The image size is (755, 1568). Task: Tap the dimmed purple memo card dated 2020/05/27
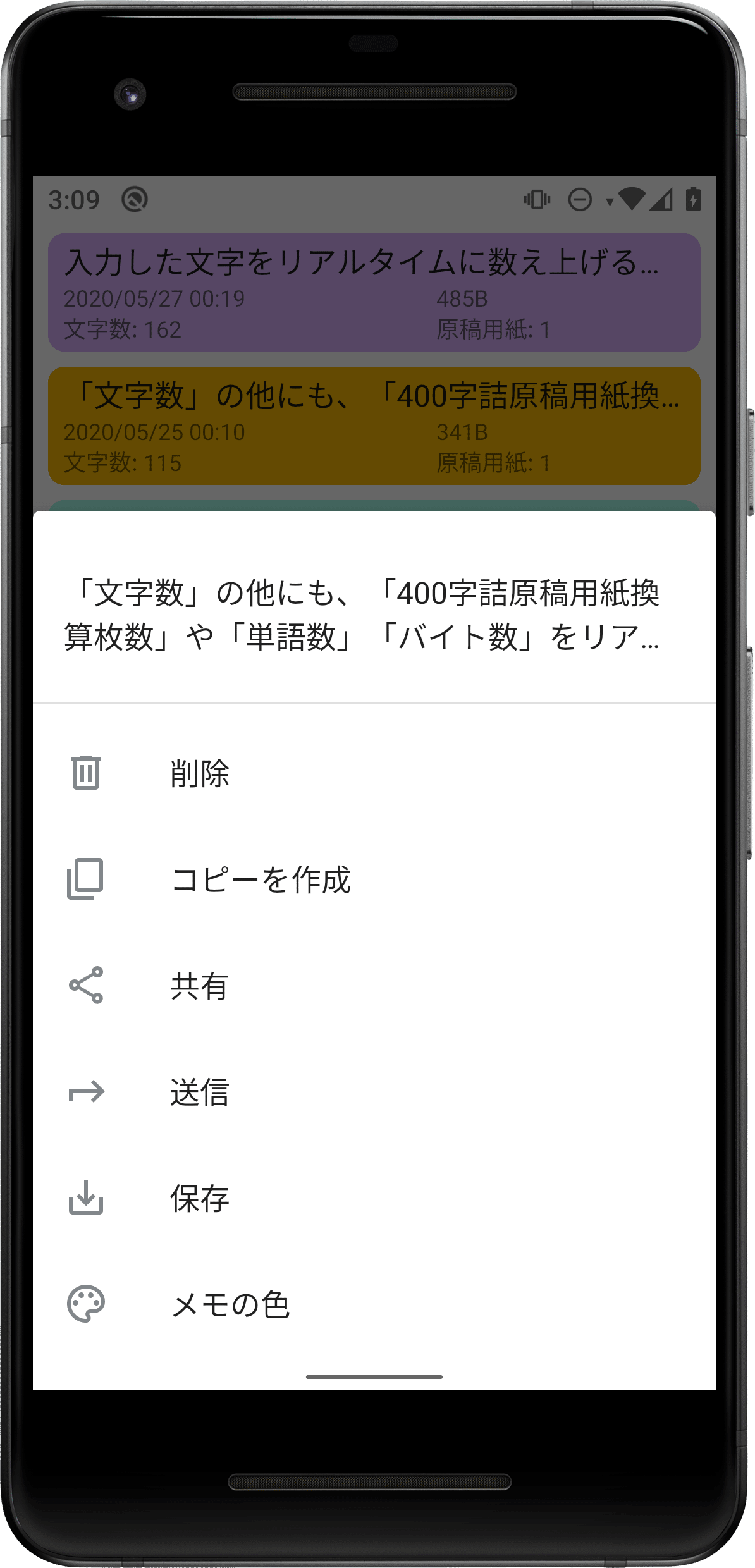click(374, 292)
